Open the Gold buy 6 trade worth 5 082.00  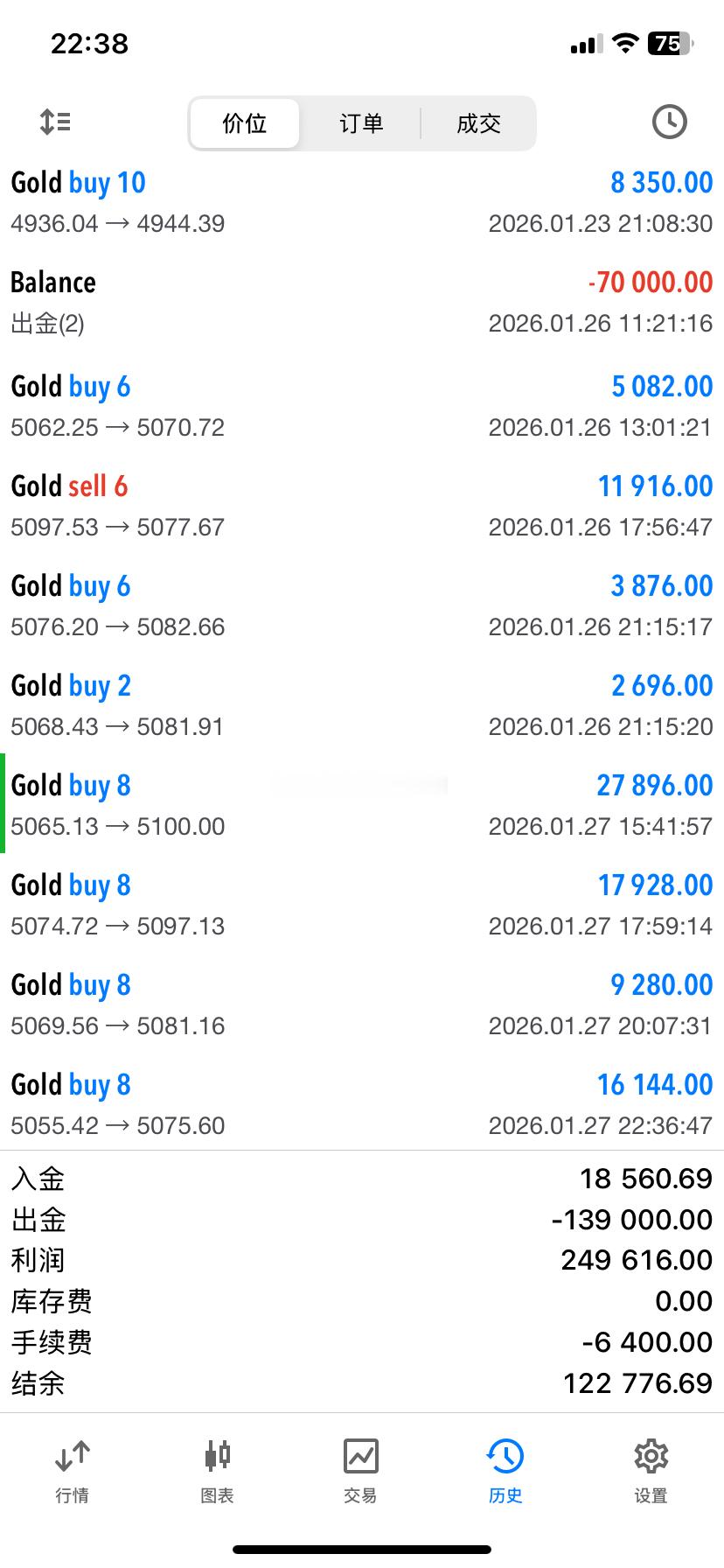click(362, 406)
